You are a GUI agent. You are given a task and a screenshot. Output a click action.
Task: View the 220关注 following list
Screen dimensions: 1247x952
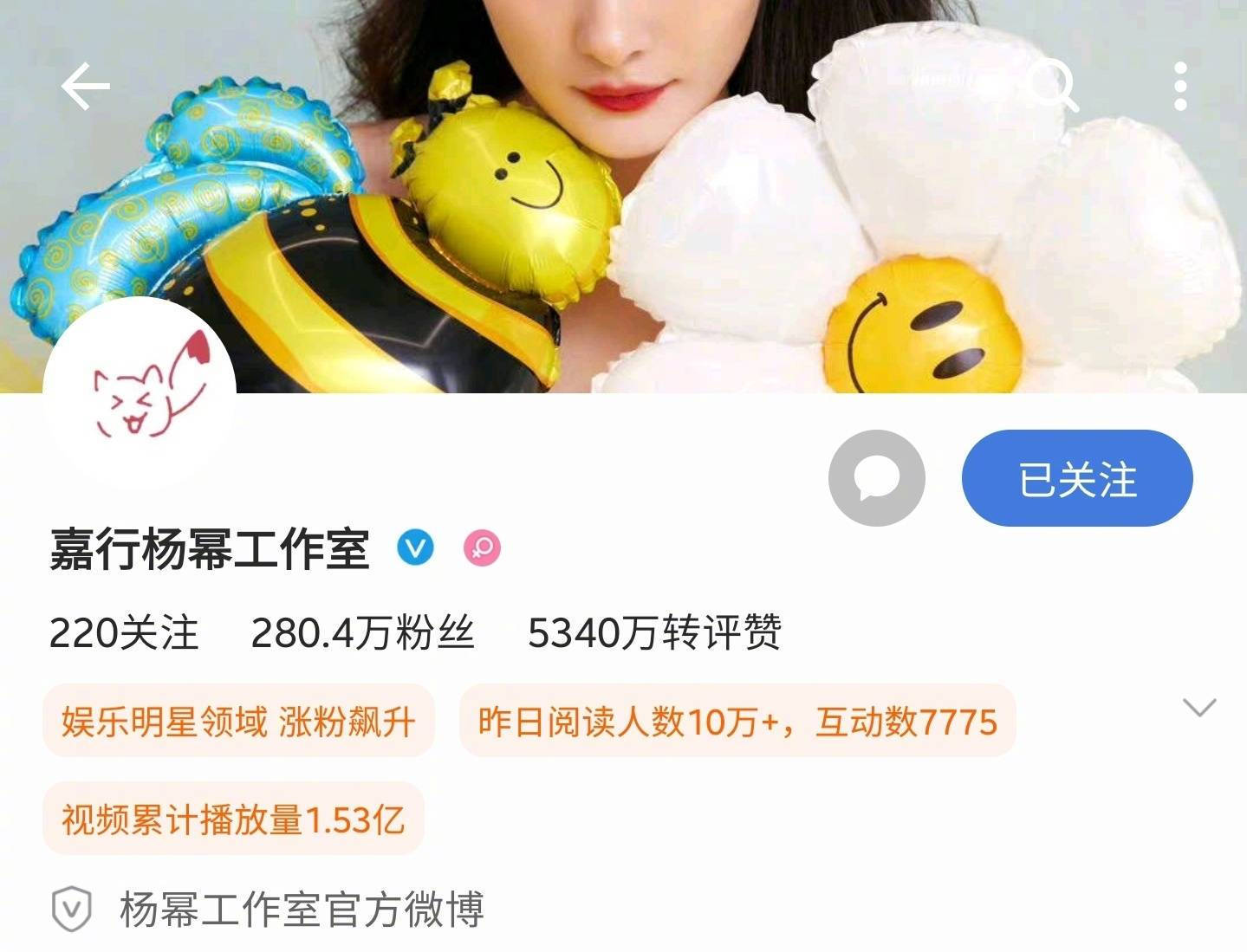(124, 633)
